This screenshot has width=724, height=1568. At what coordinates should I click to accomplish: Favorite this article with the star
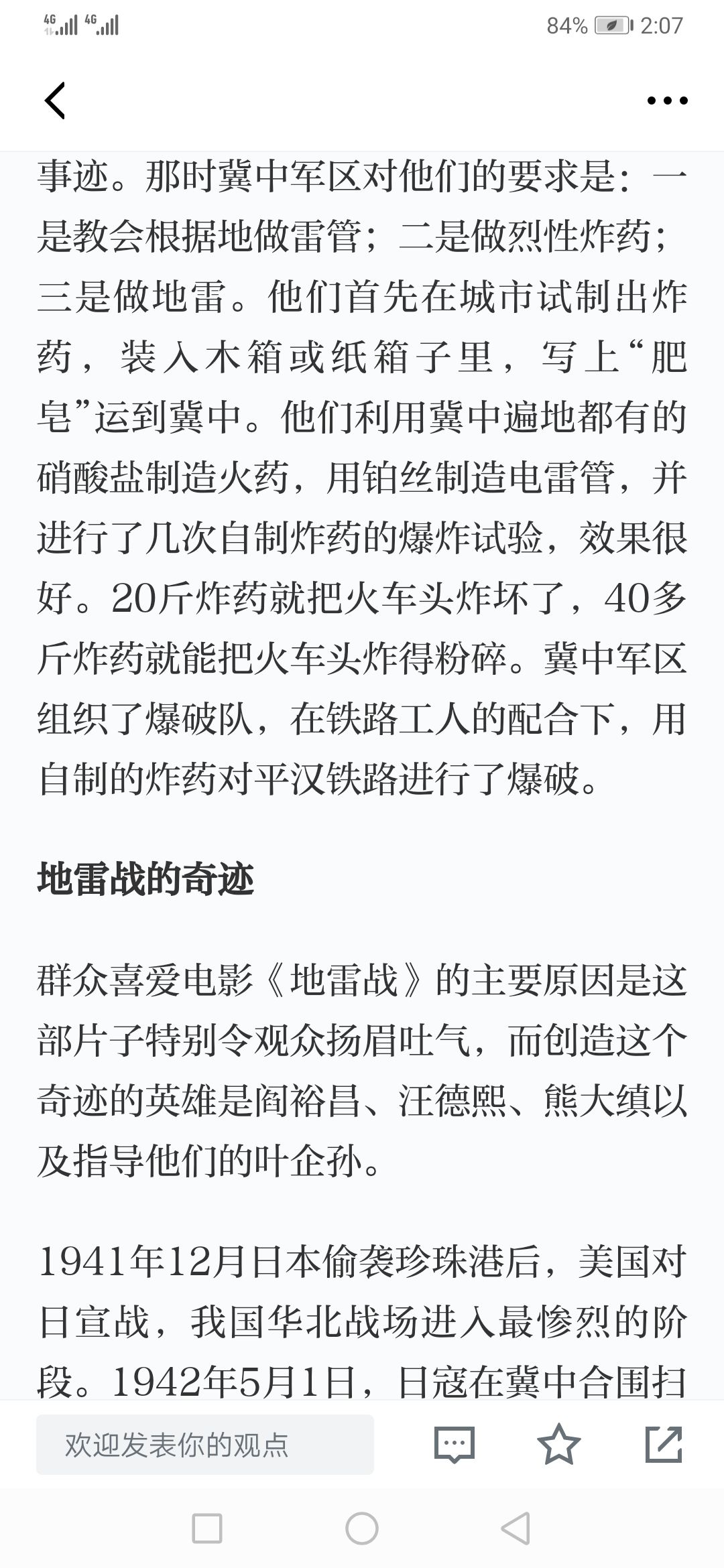pos(559,1444)
